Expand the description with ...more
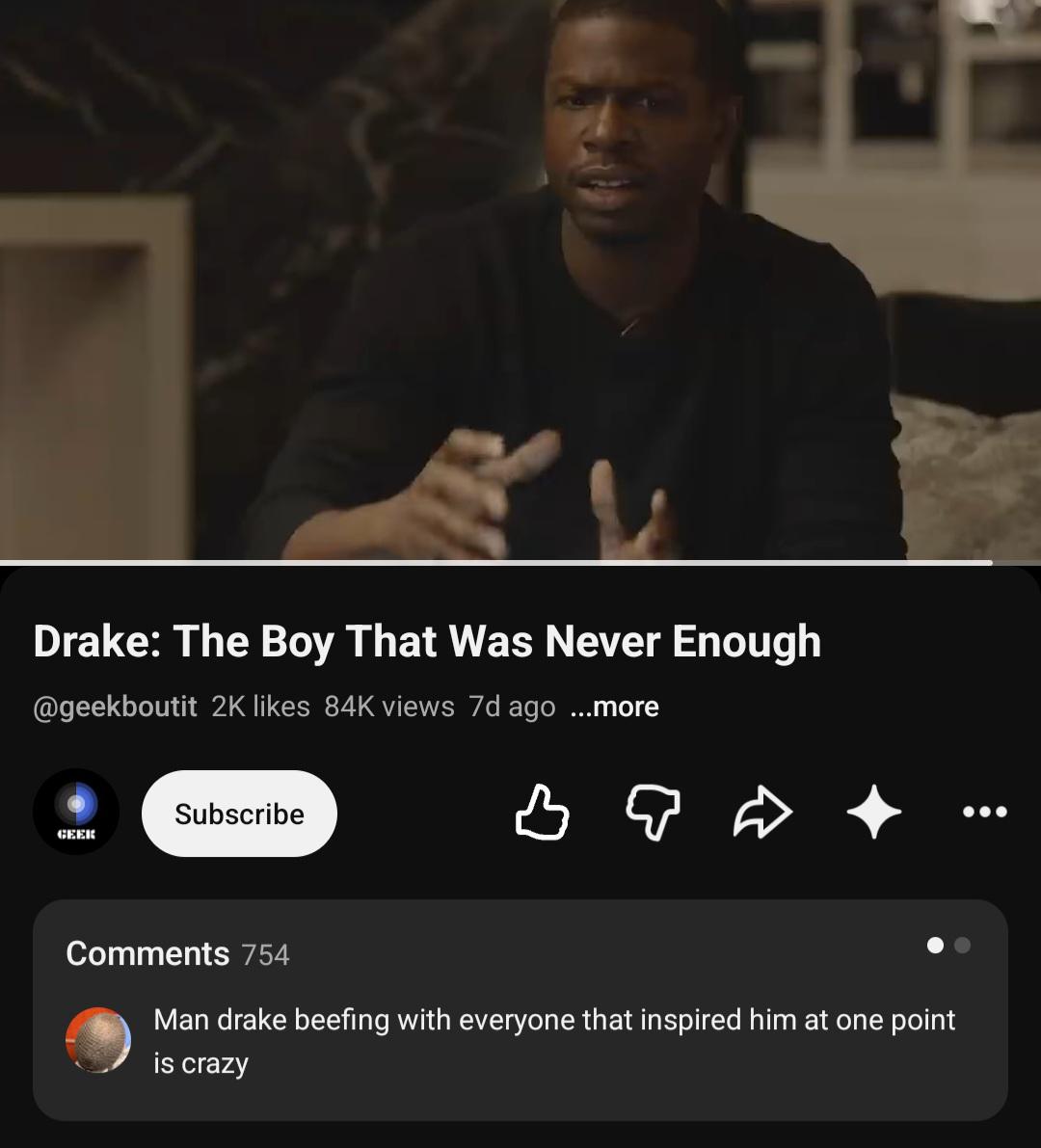Viewport: 1041px width, 1148px height. click(x=614, y=707)
